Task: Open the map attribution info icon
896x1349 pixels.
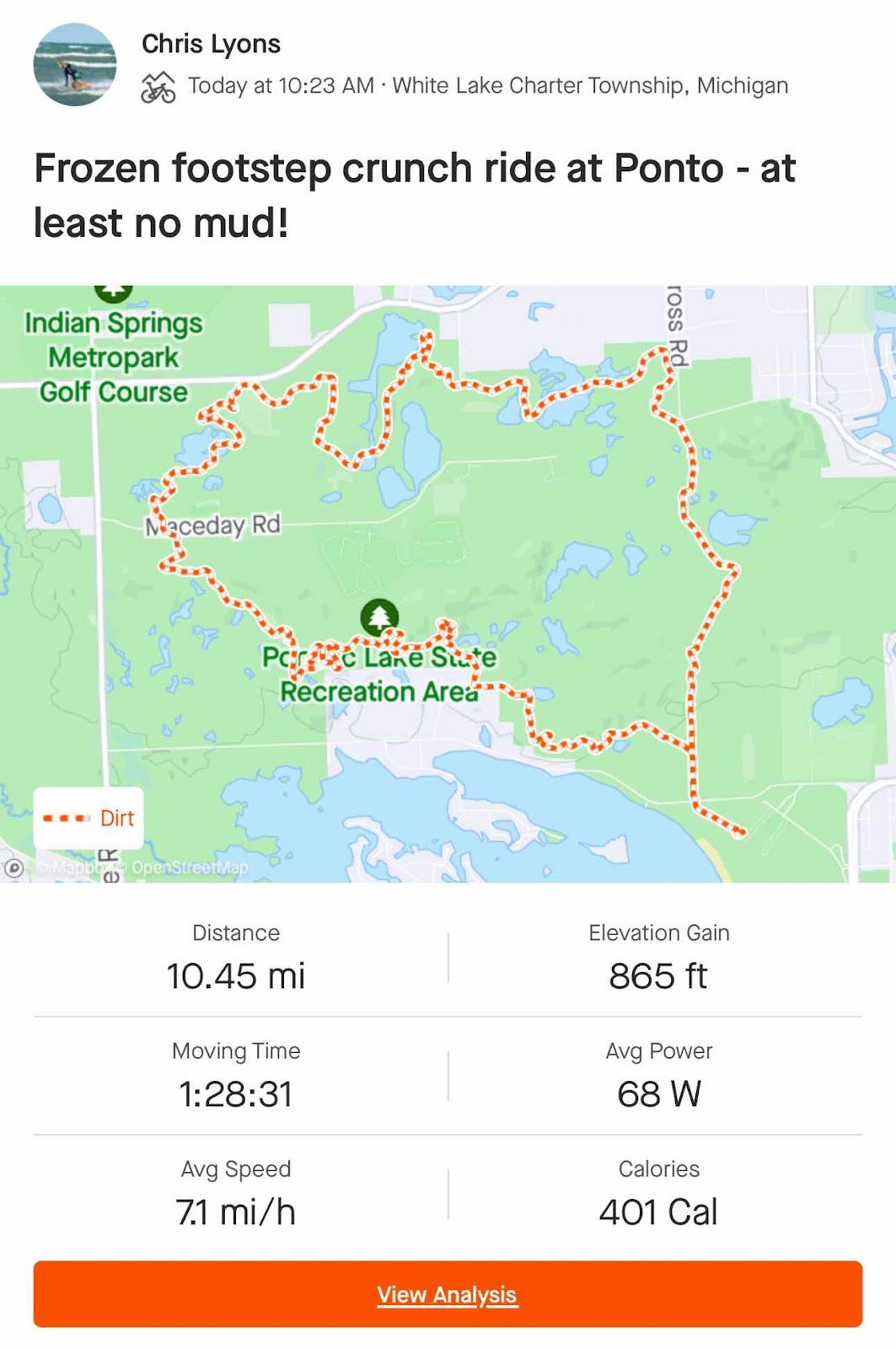Action: (x=14, y=868)
